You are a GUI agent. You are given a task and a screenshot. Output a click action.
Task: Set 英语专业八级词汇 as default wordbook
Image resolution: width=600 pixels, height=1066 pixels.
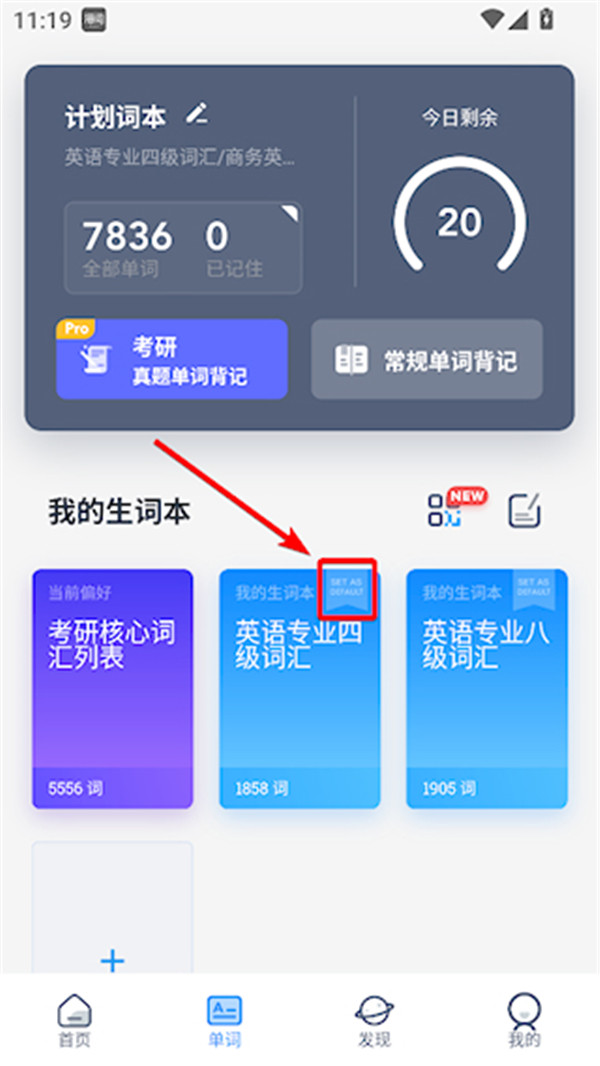pos(534,587)
